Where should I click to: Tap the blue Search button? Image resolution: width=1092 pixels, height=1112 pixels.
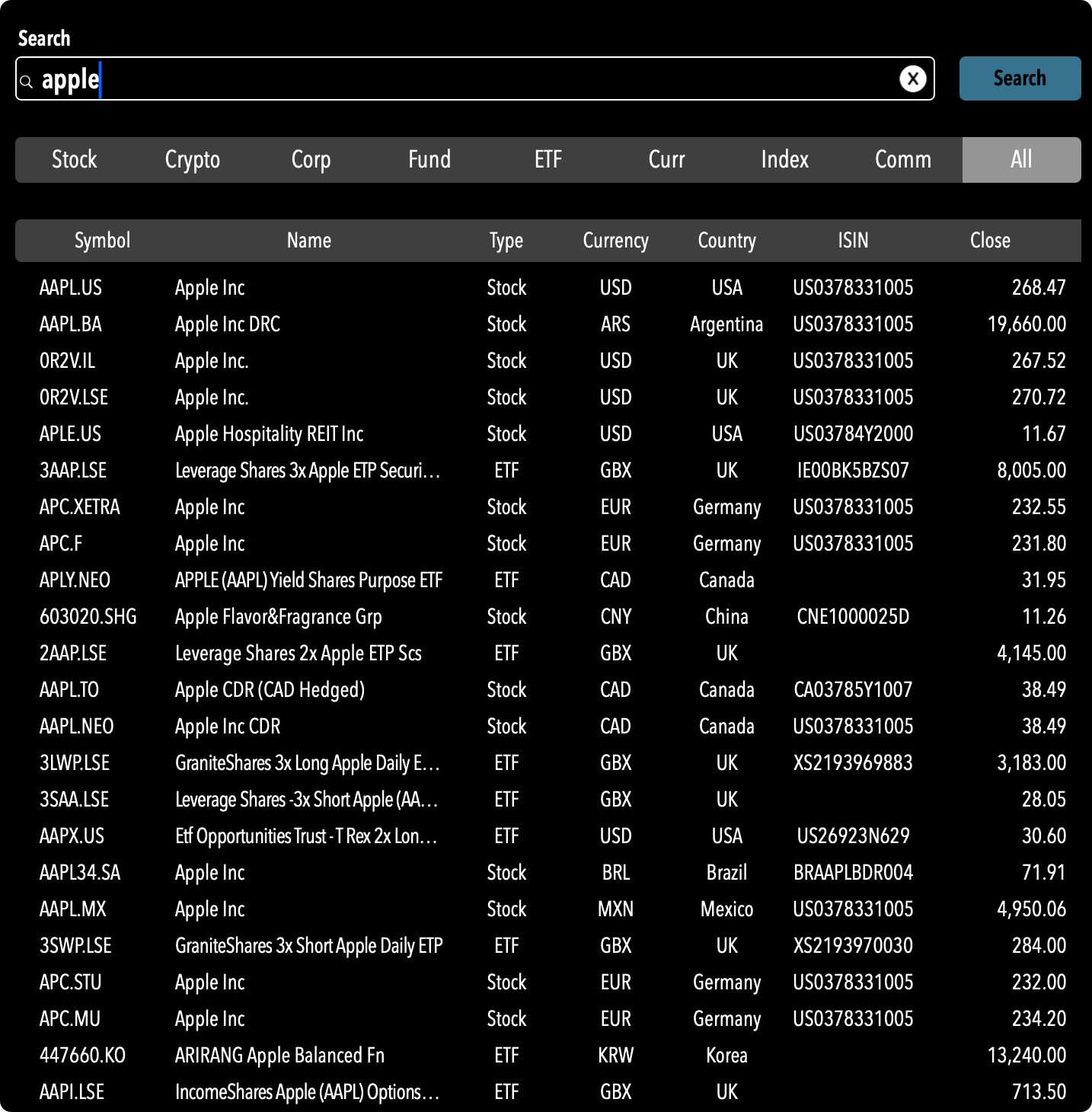[1019, 78]
